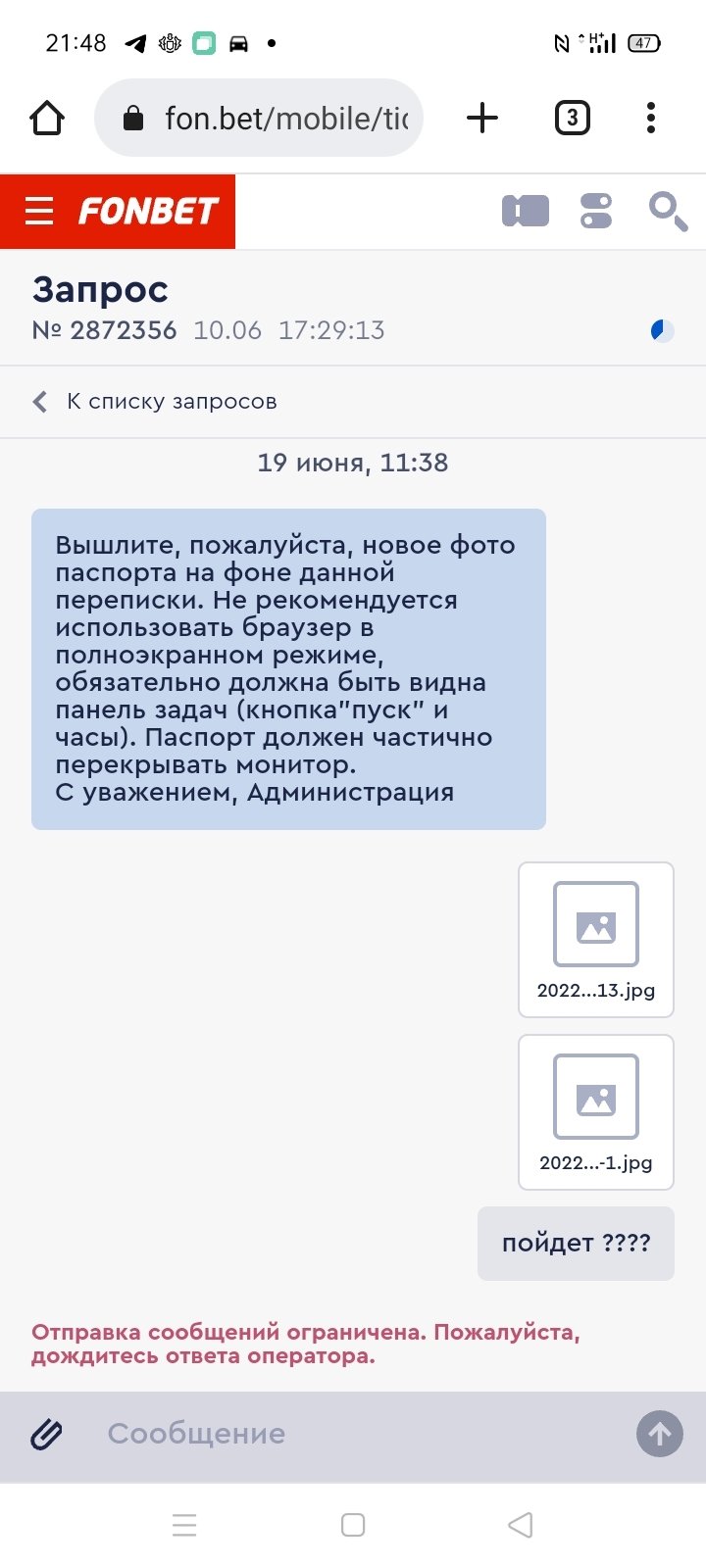Open recent apps from the navigation bar
This screenshot has height=1568, width=706.
click(x=184, y=1525)
